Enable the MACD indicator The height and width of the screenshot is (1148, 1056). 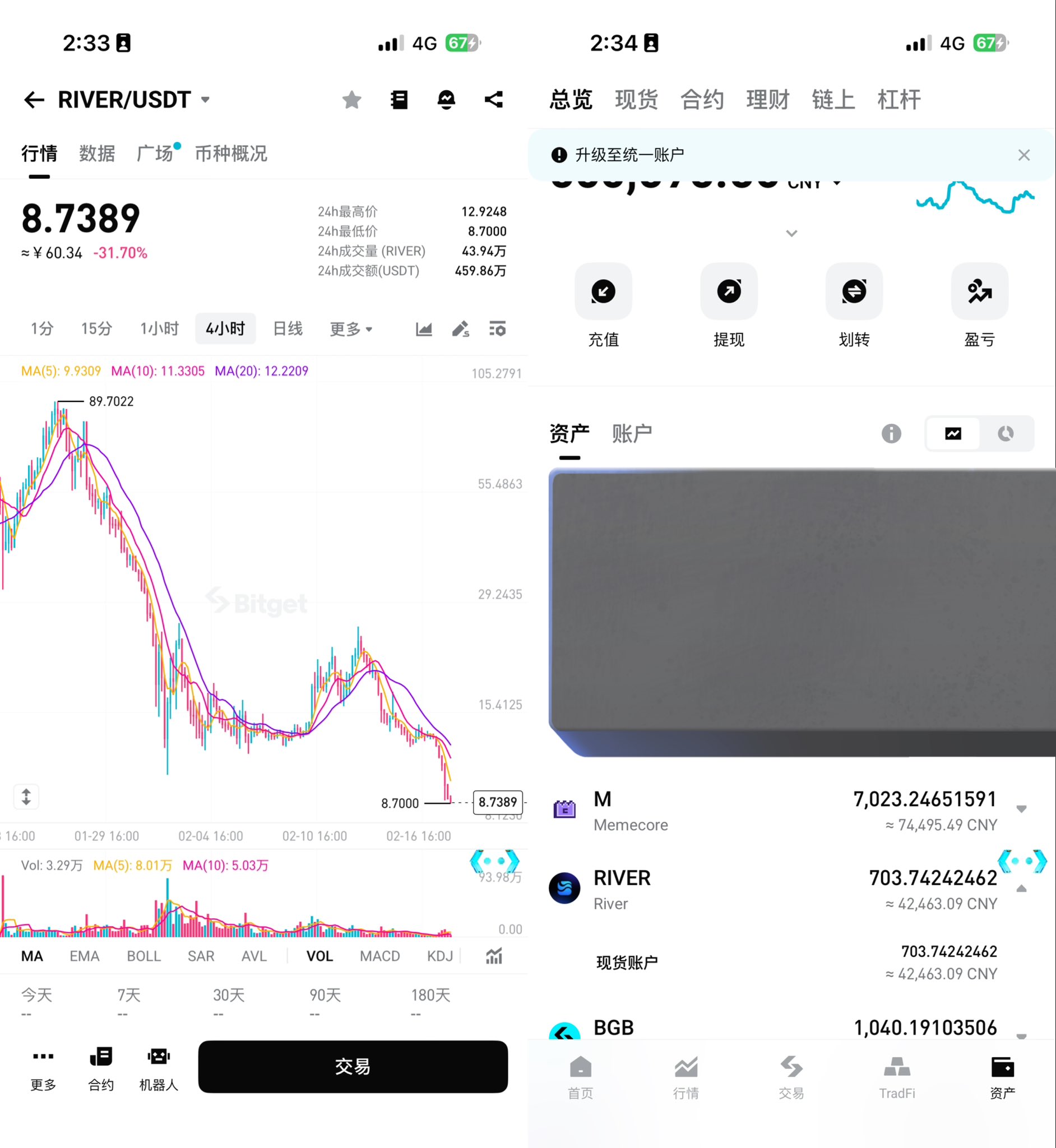pyautogui.click(x=379, y=956)
